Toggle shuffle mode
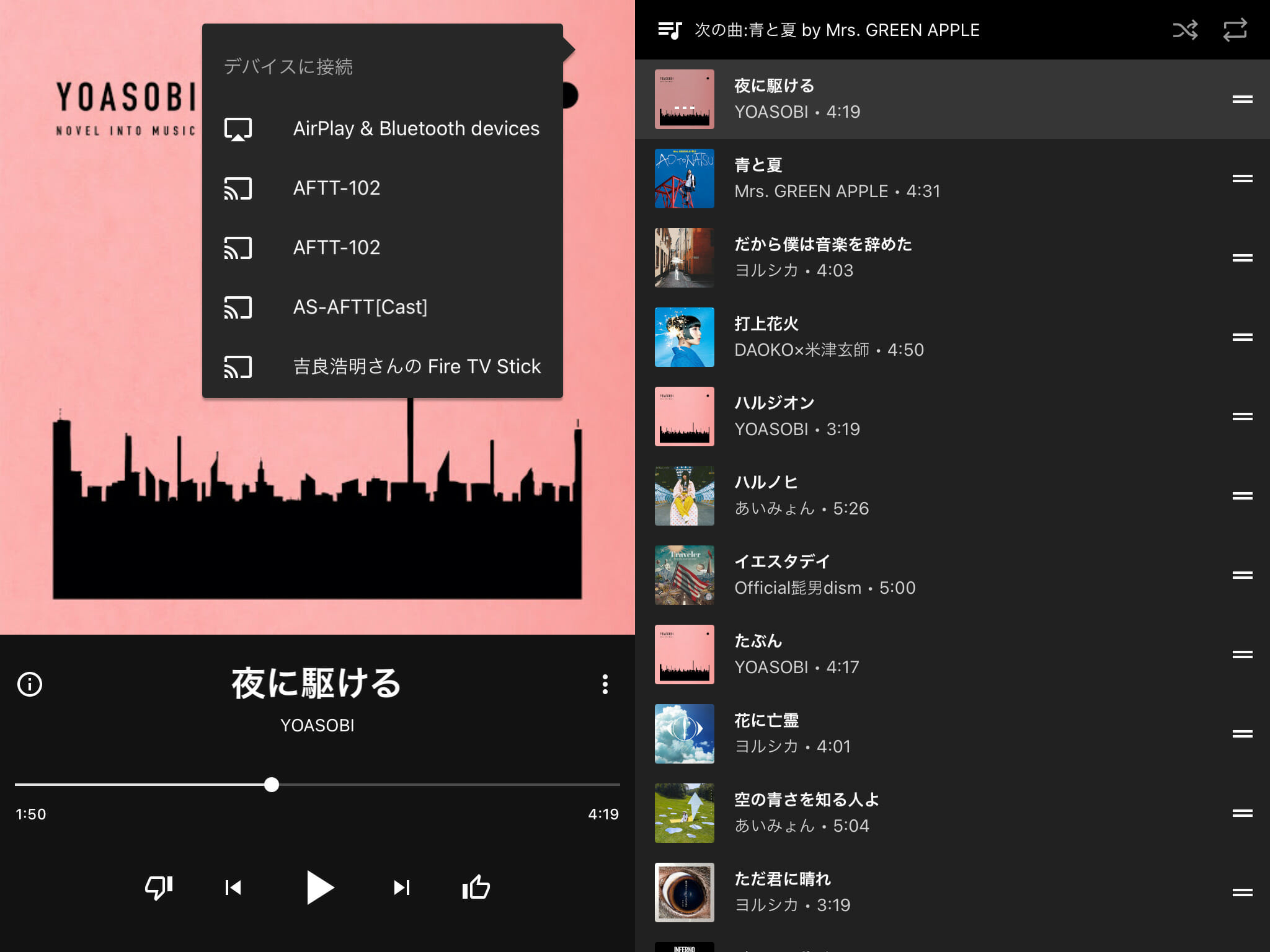The height and width of the screenshot is (952, 1270). 1185,30
